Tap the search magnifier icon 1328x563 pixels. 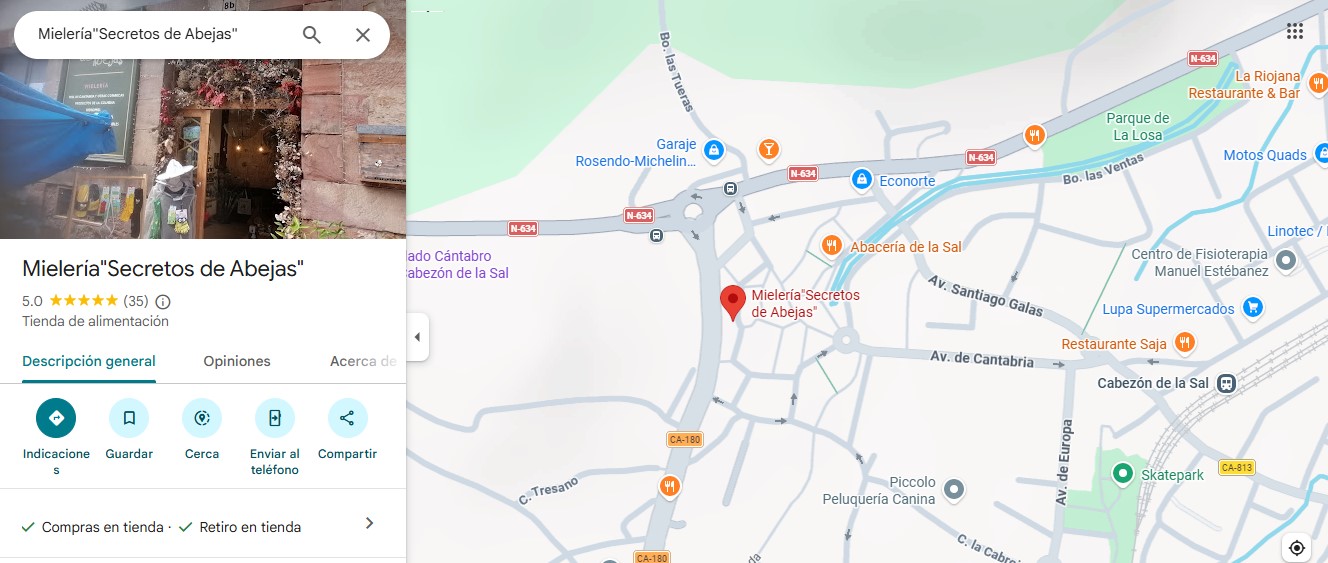312,35
